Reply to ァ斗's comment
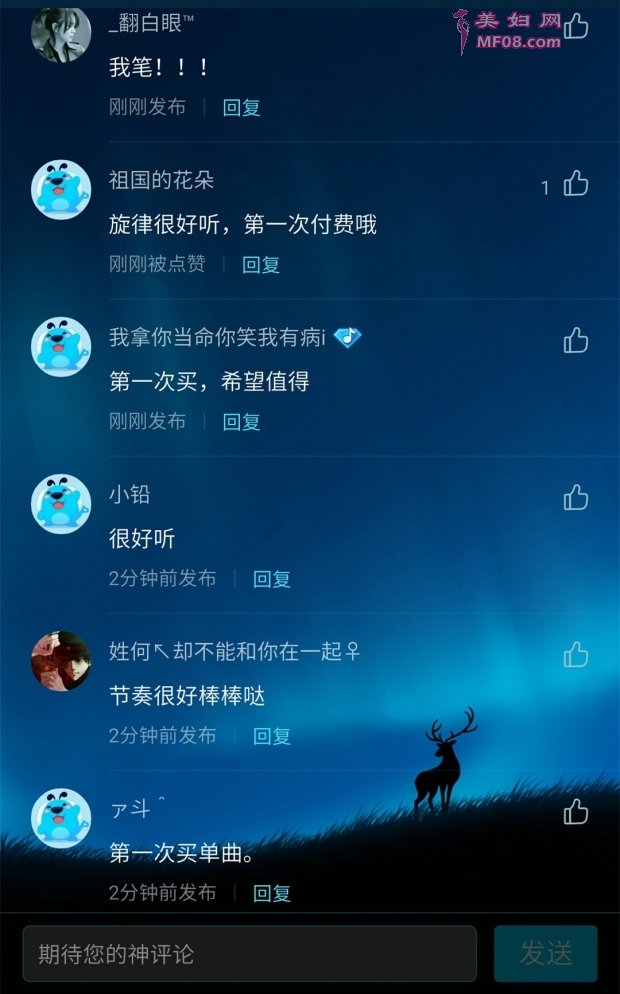This screenshot has height=994, width=620. [x=271, y=893]
